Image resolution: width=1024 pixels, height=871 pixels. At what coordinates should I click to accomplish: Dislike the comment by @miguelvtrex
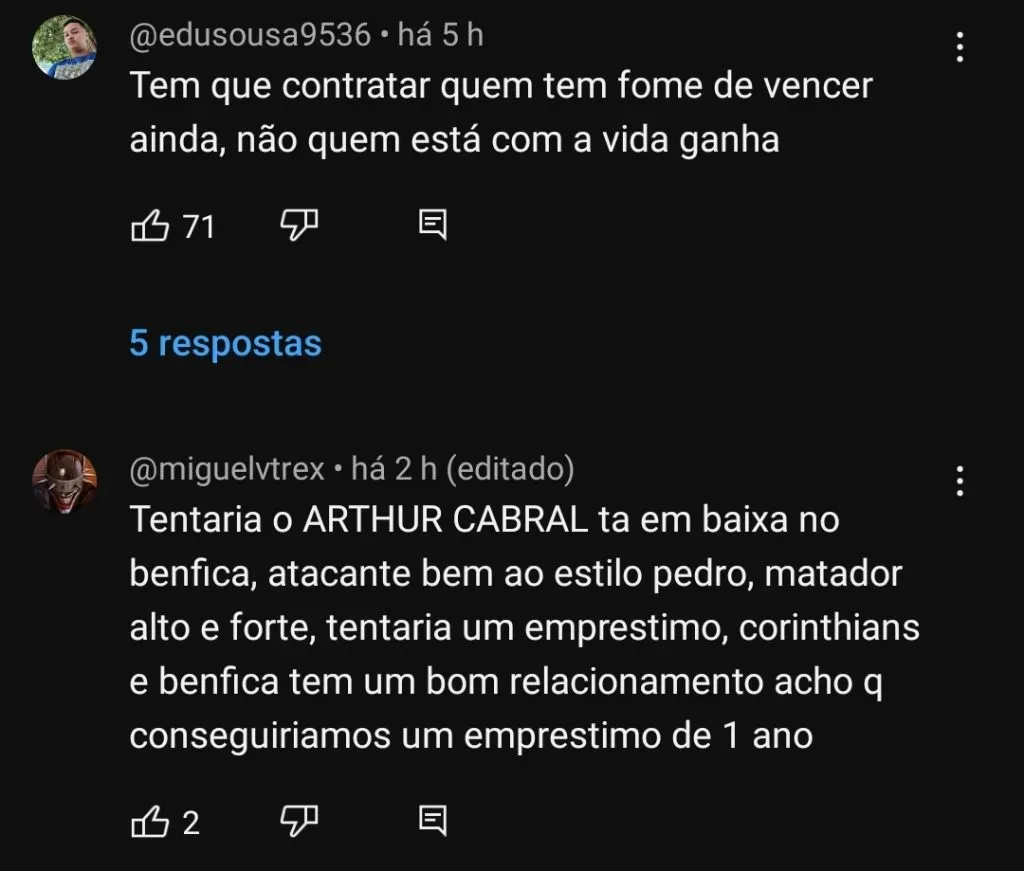point(298,822)
